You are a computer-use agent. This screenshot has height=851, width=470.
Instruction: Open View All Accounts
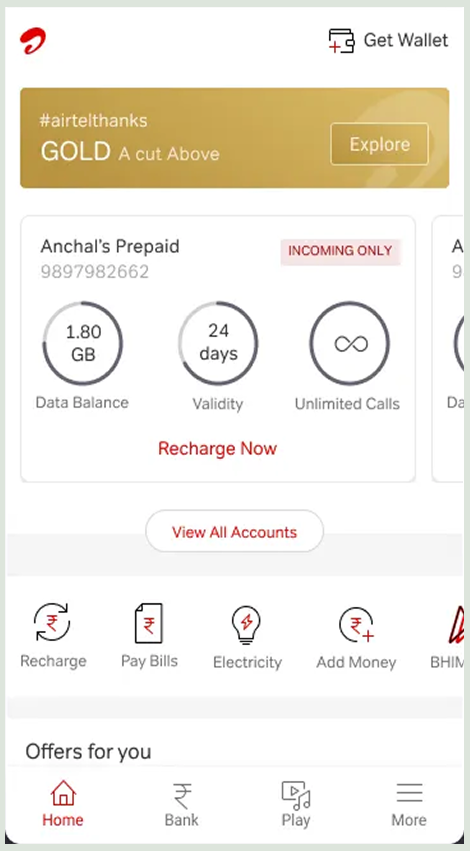(x=234, y=531)
